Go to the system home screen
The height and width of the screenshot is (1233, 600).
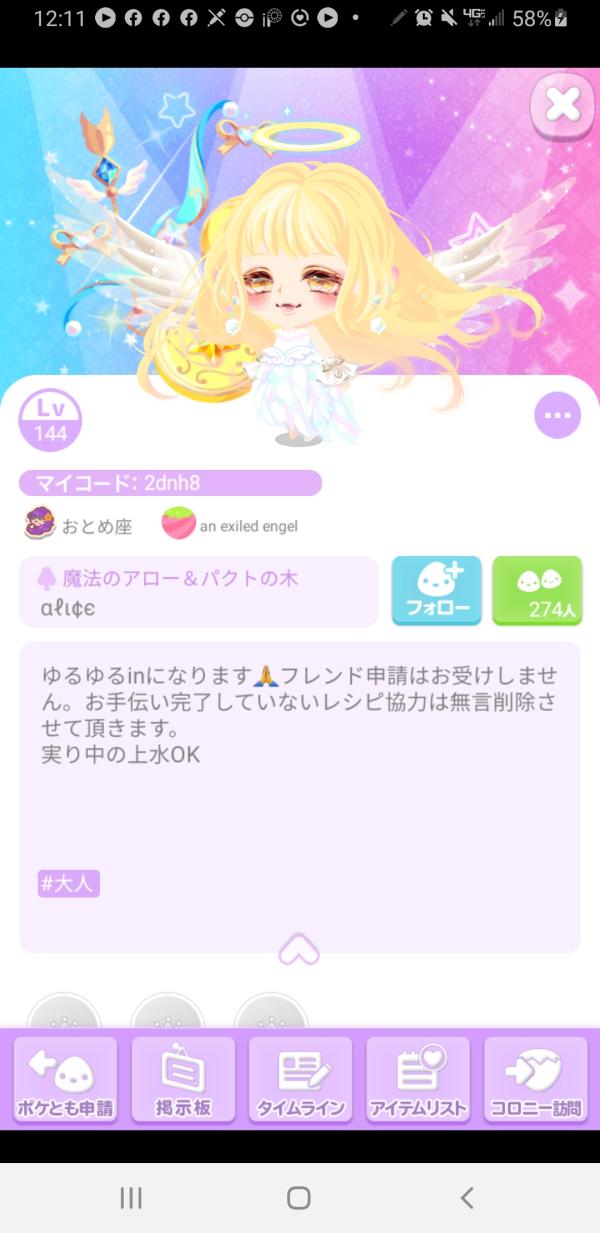pyautogui.click(x=298, y=1198)
